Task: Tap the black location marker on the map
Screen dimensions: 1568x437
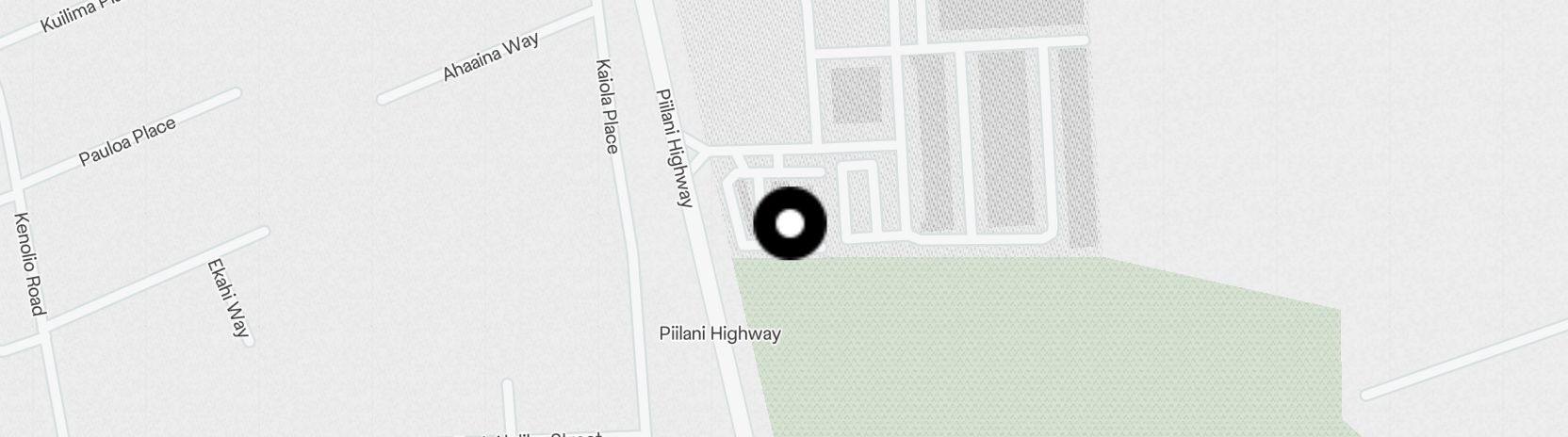Action: (790, 223)
